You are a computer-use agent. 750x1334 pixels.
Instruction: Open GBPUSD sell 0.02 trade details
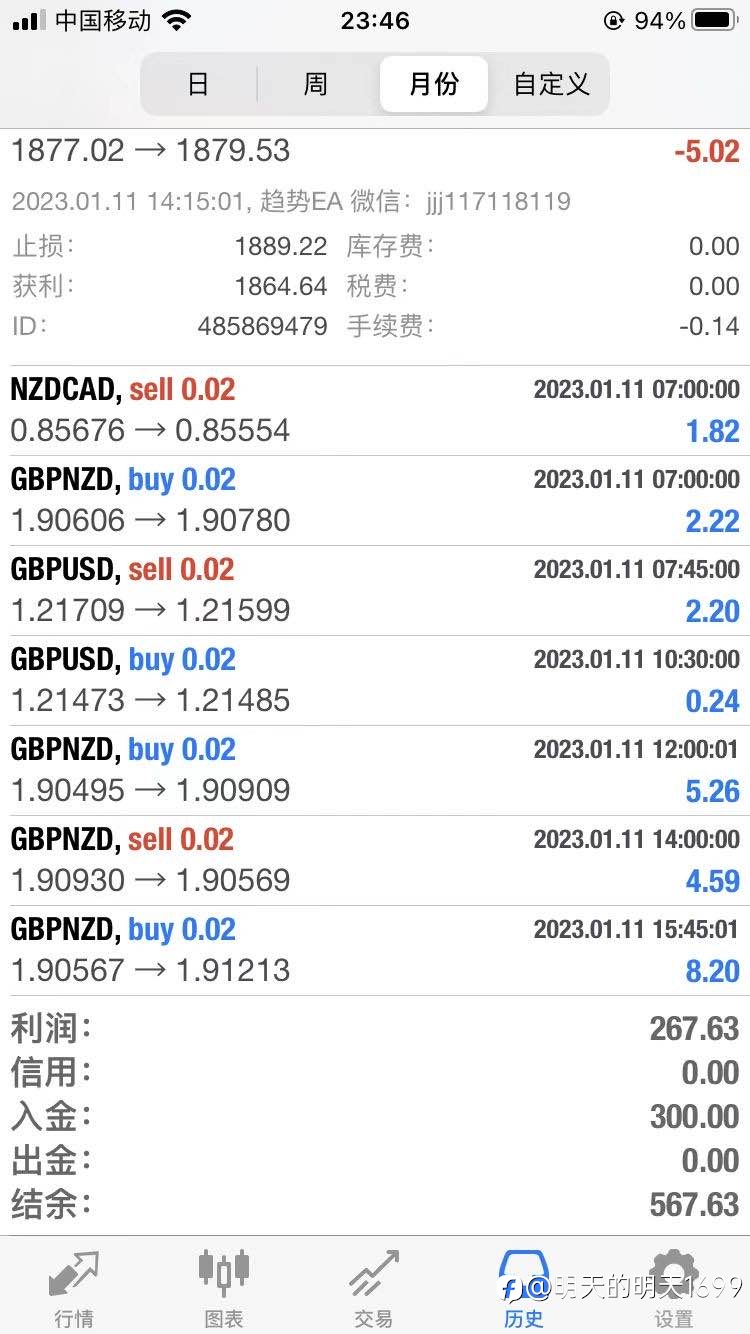(x=375, y=590)
